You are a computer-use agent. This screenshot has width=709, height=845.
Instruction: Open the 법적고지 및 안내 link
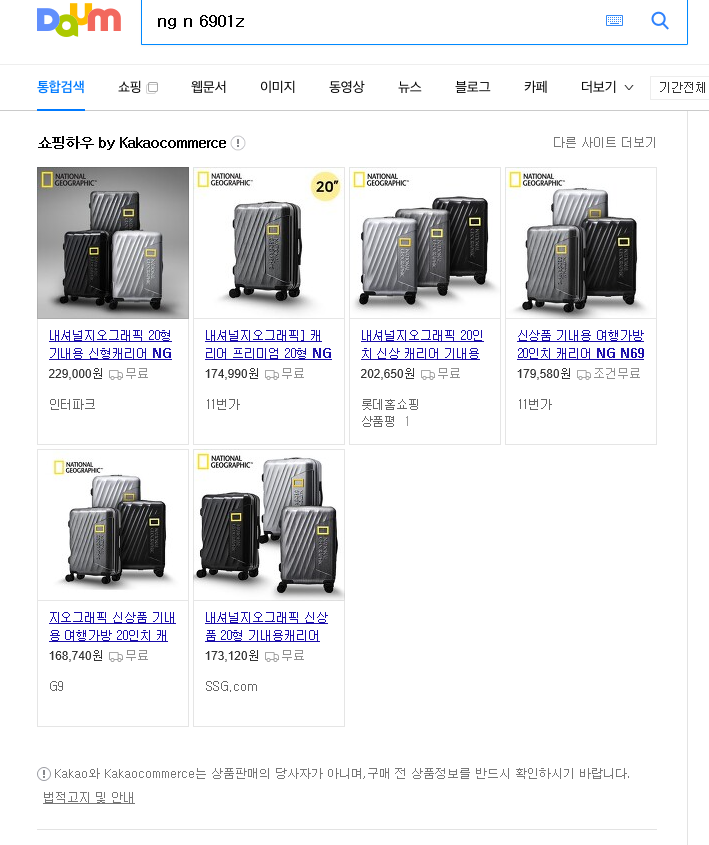88,797
